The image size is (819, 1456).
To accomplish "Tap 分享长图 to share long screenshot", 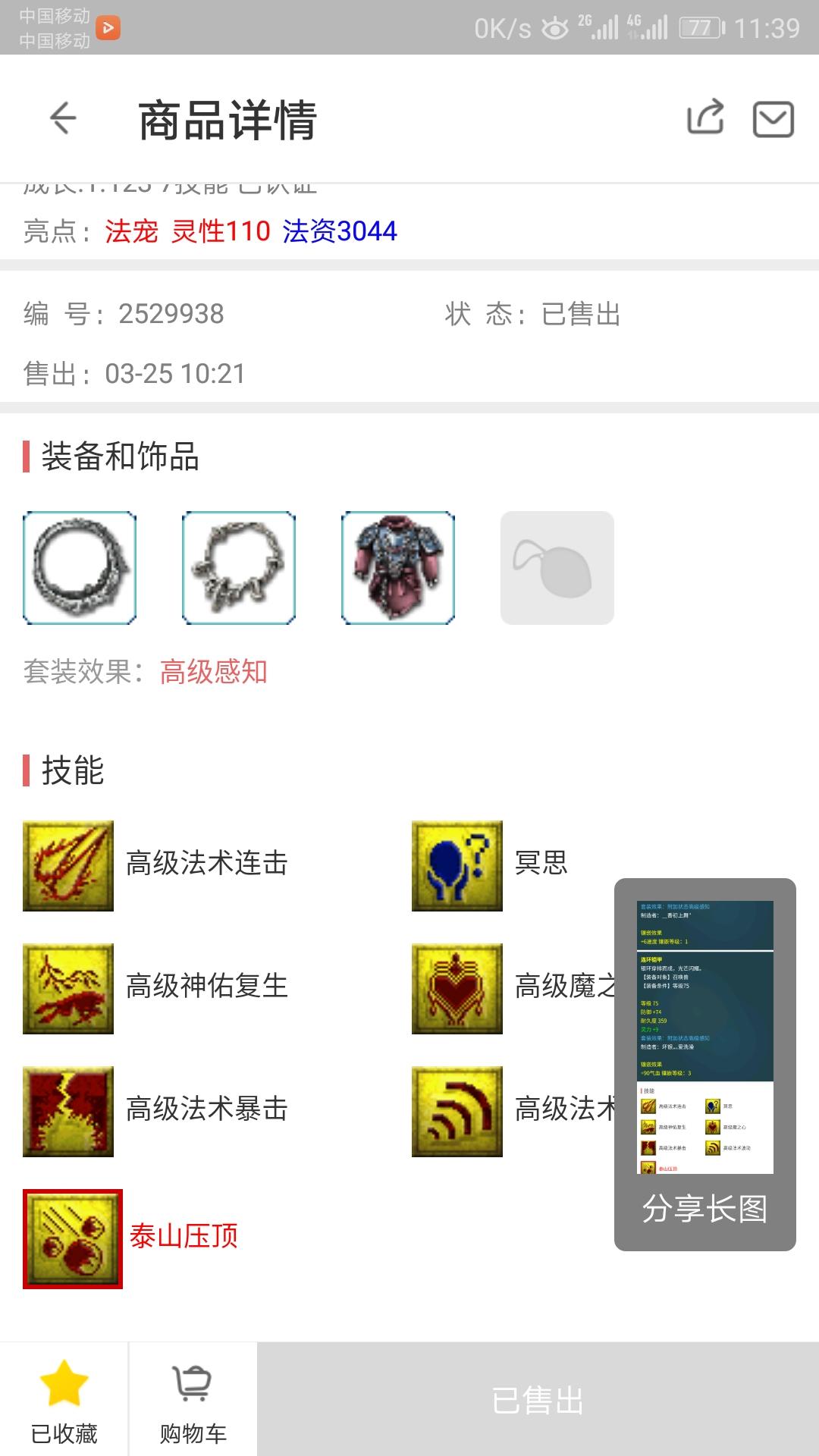I will (704, 1209).
